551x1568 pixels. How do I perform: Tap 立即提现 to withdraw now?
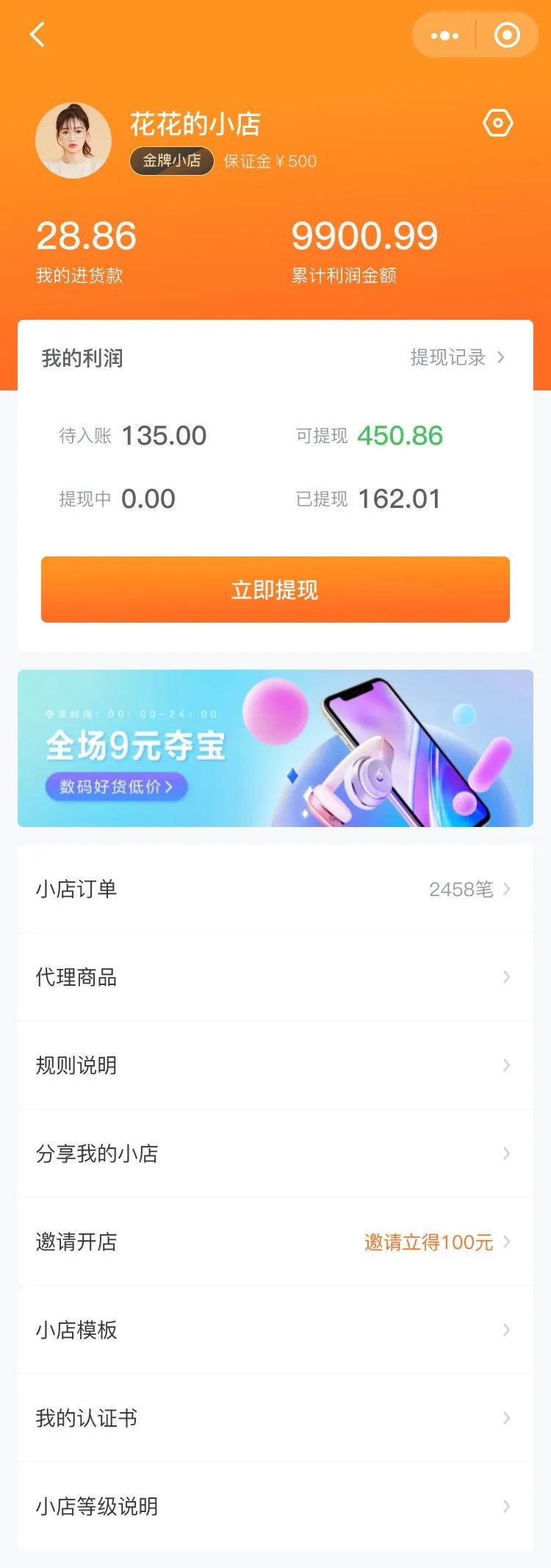(x=275, y=590)
